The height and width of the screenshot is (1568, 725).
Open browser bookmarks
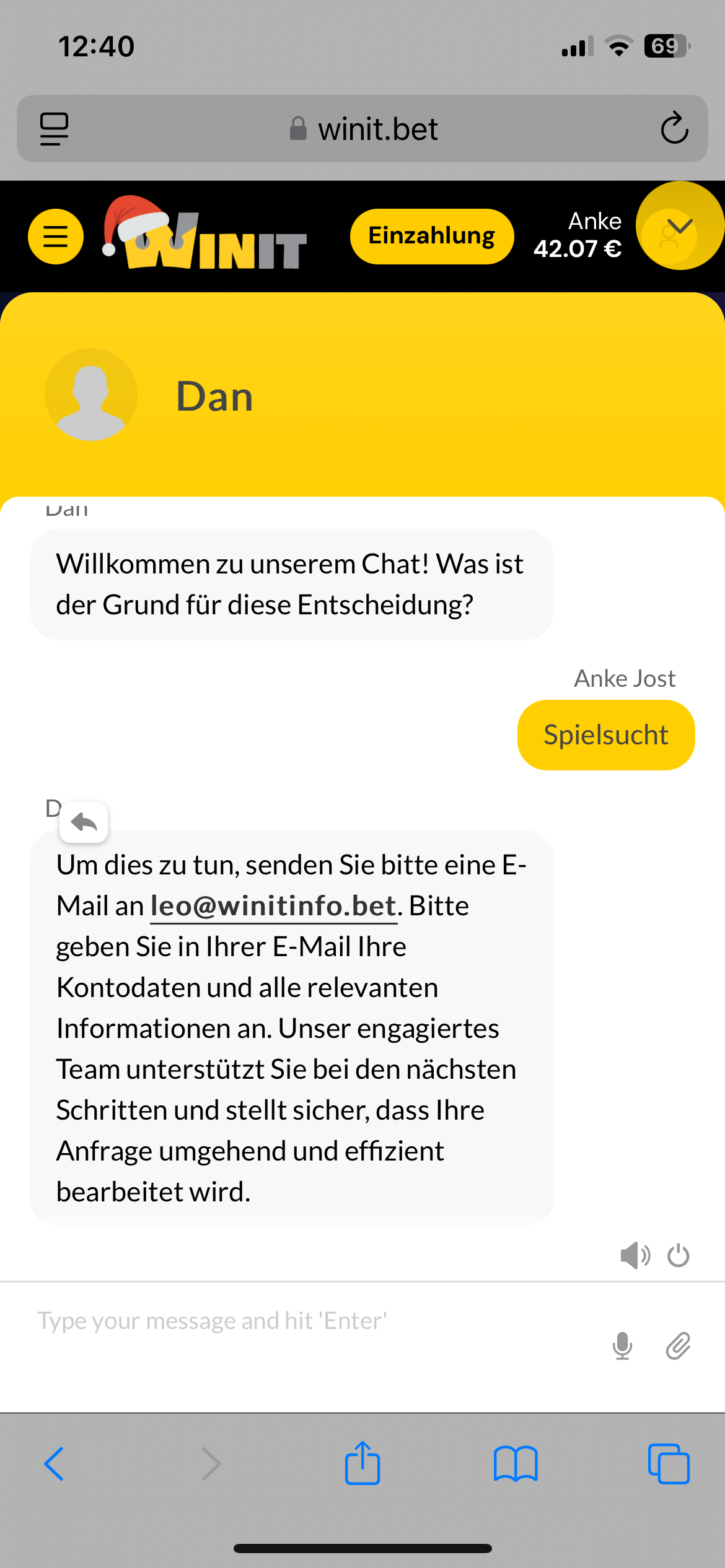[x=516, y=1464]
